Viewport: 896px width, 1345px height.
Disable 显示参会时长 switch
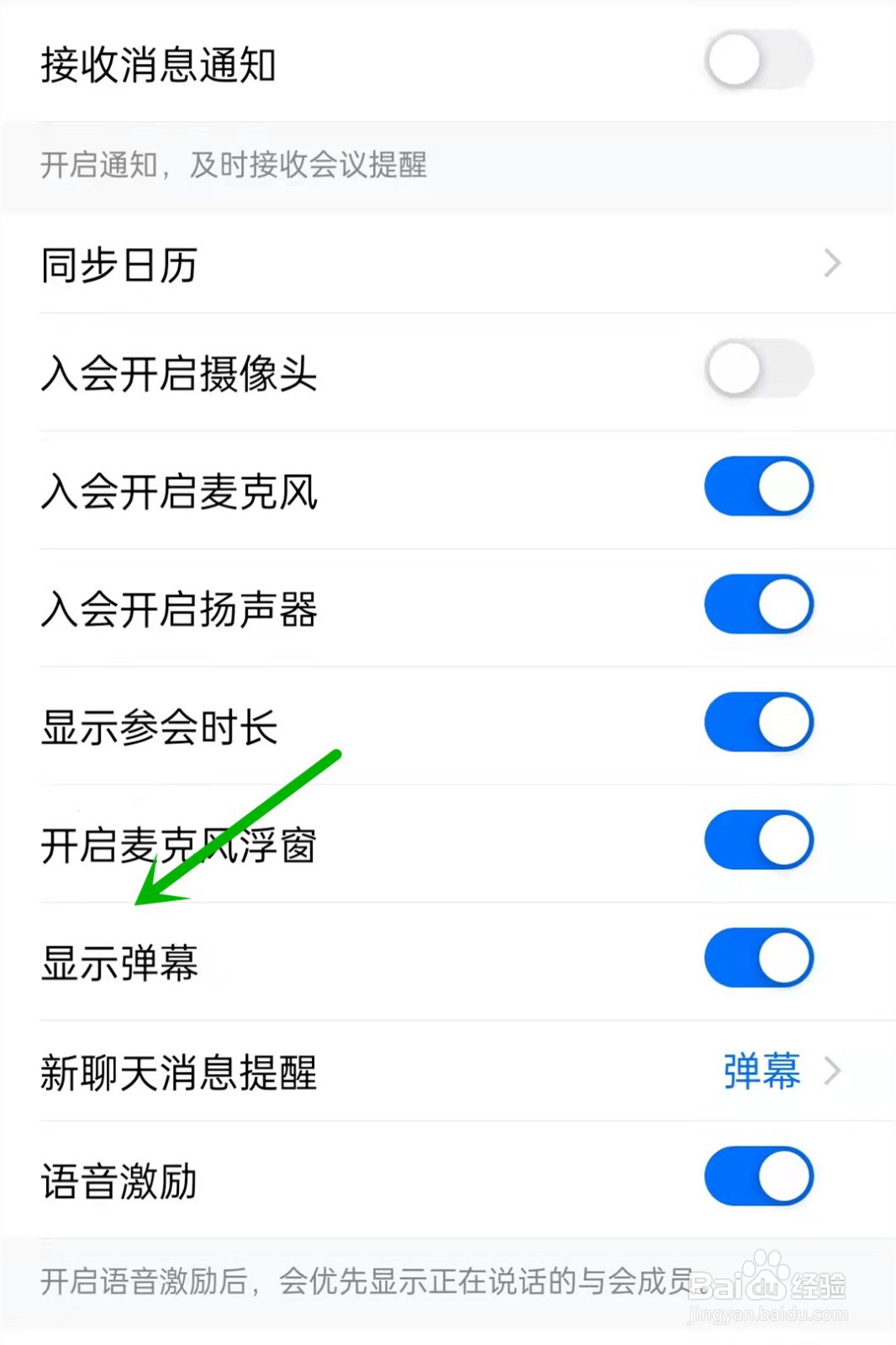click(x=757, y=721)
